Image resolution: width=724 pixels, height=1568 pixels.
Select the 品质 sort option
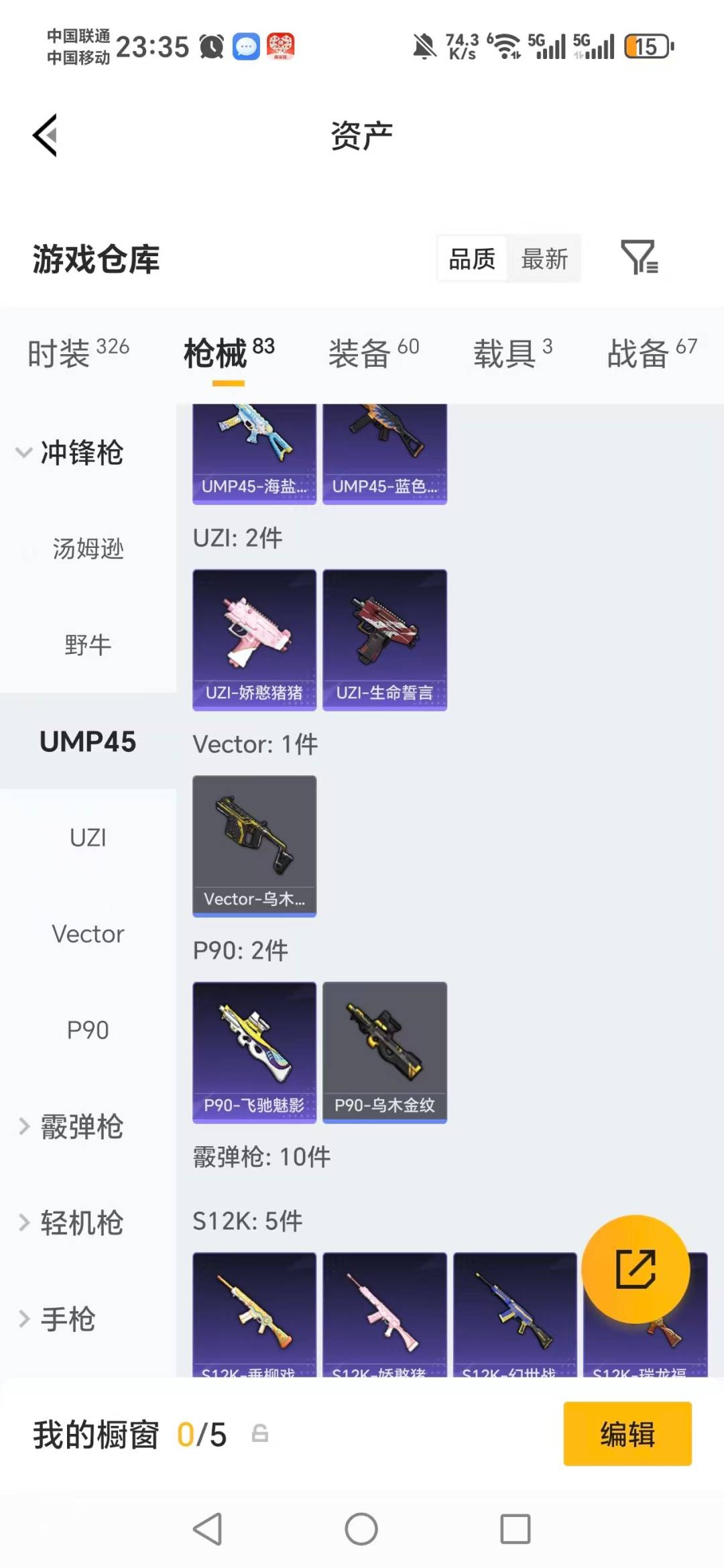tap(472, 258)
